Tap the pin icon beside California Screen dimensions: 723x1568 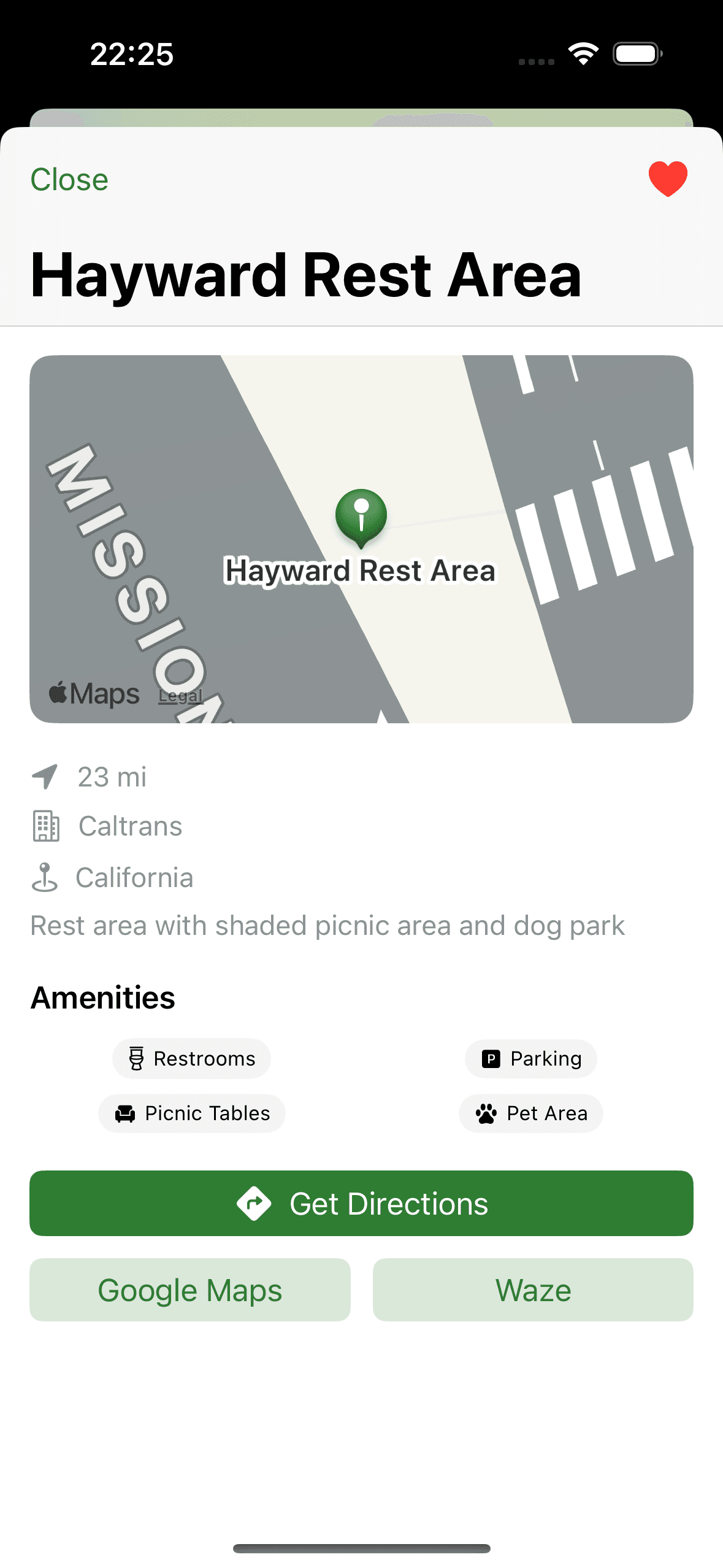coord(45,877)
